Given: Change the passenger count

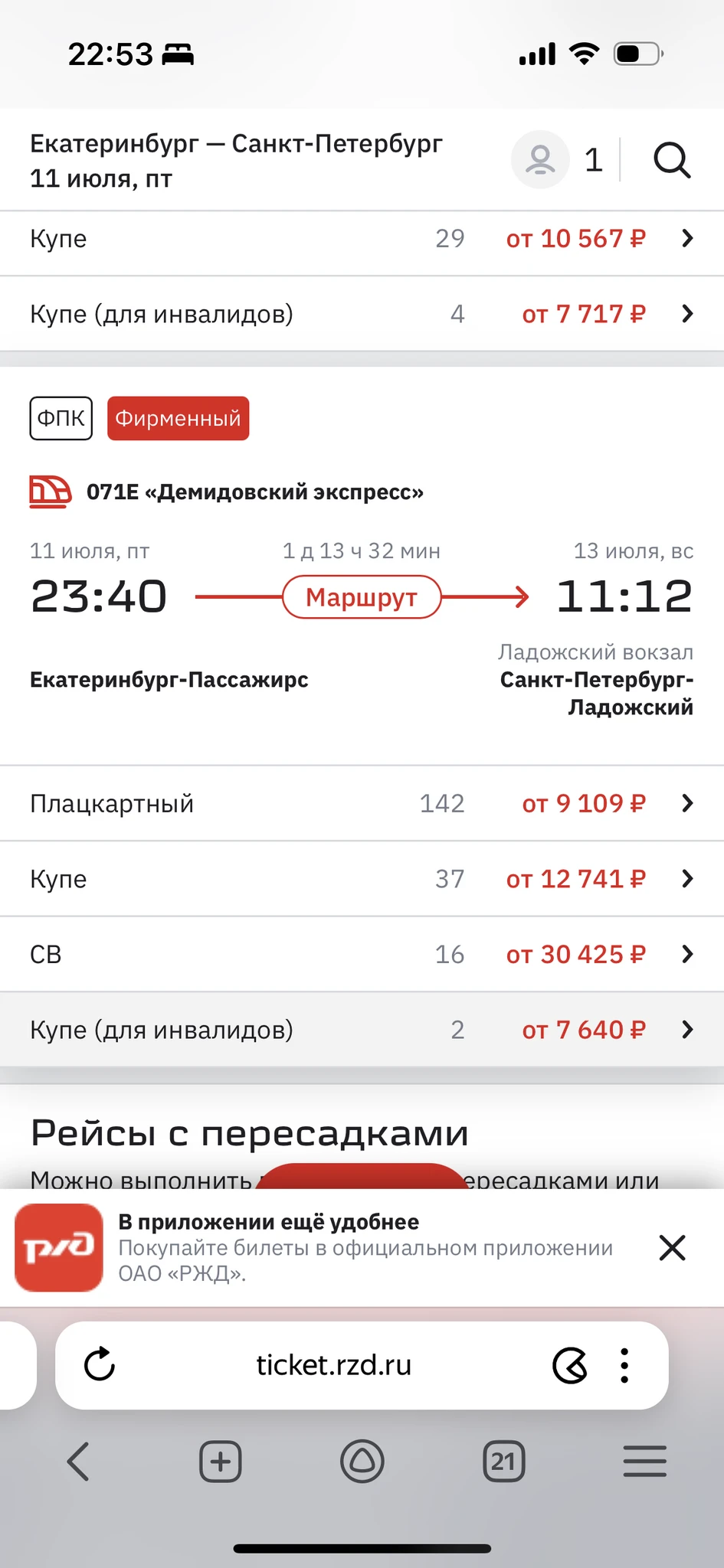Looking at the screenshot, I should tap(558, 160).
